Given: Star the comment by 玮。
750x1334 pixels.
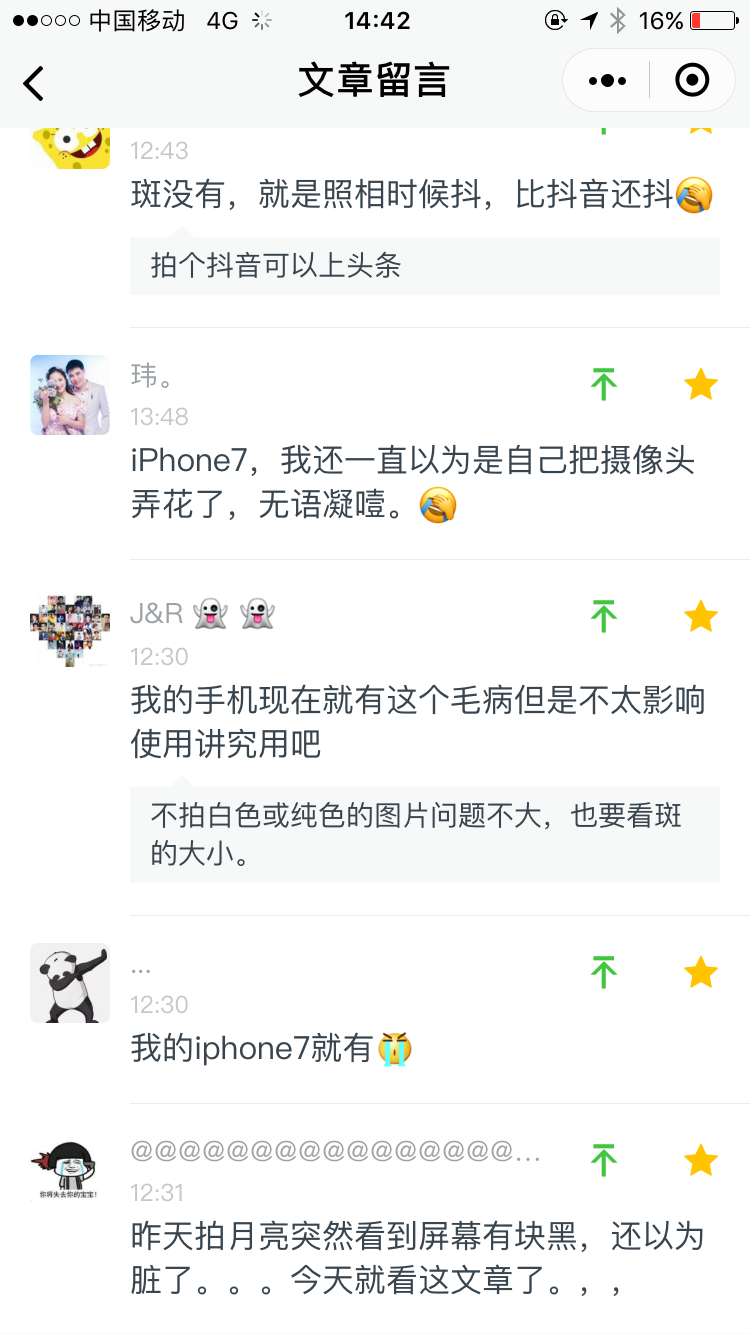Looking at the screenshot, I should click(700, 384).
